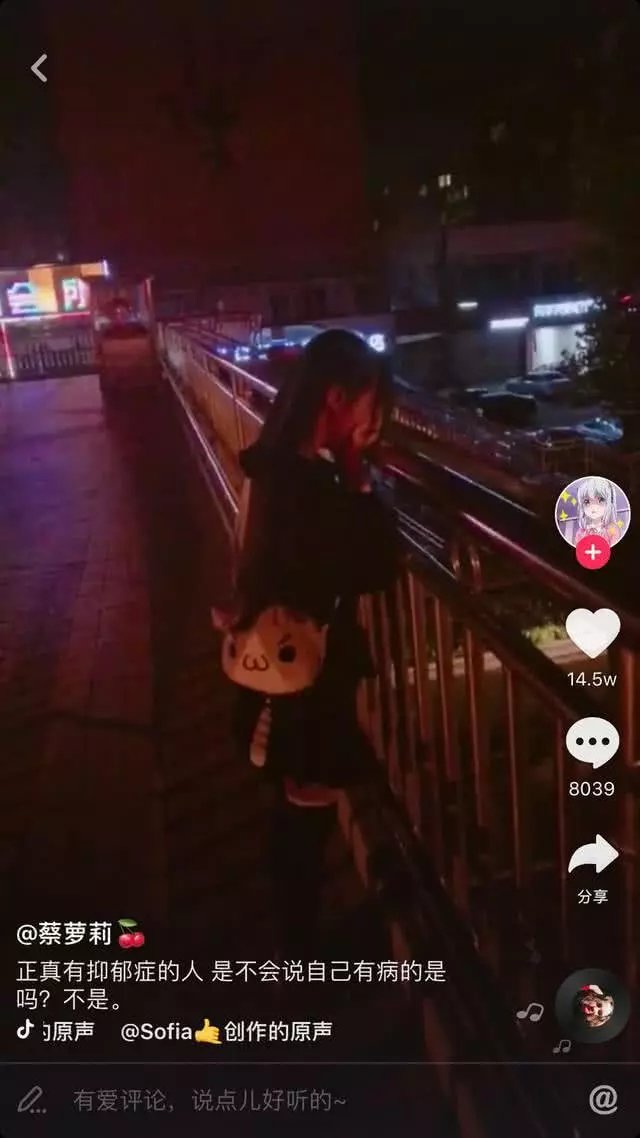Mention someone with the @ icon
The height and width of the screenshot is (1138, 640).
[x=603, y=1100]
